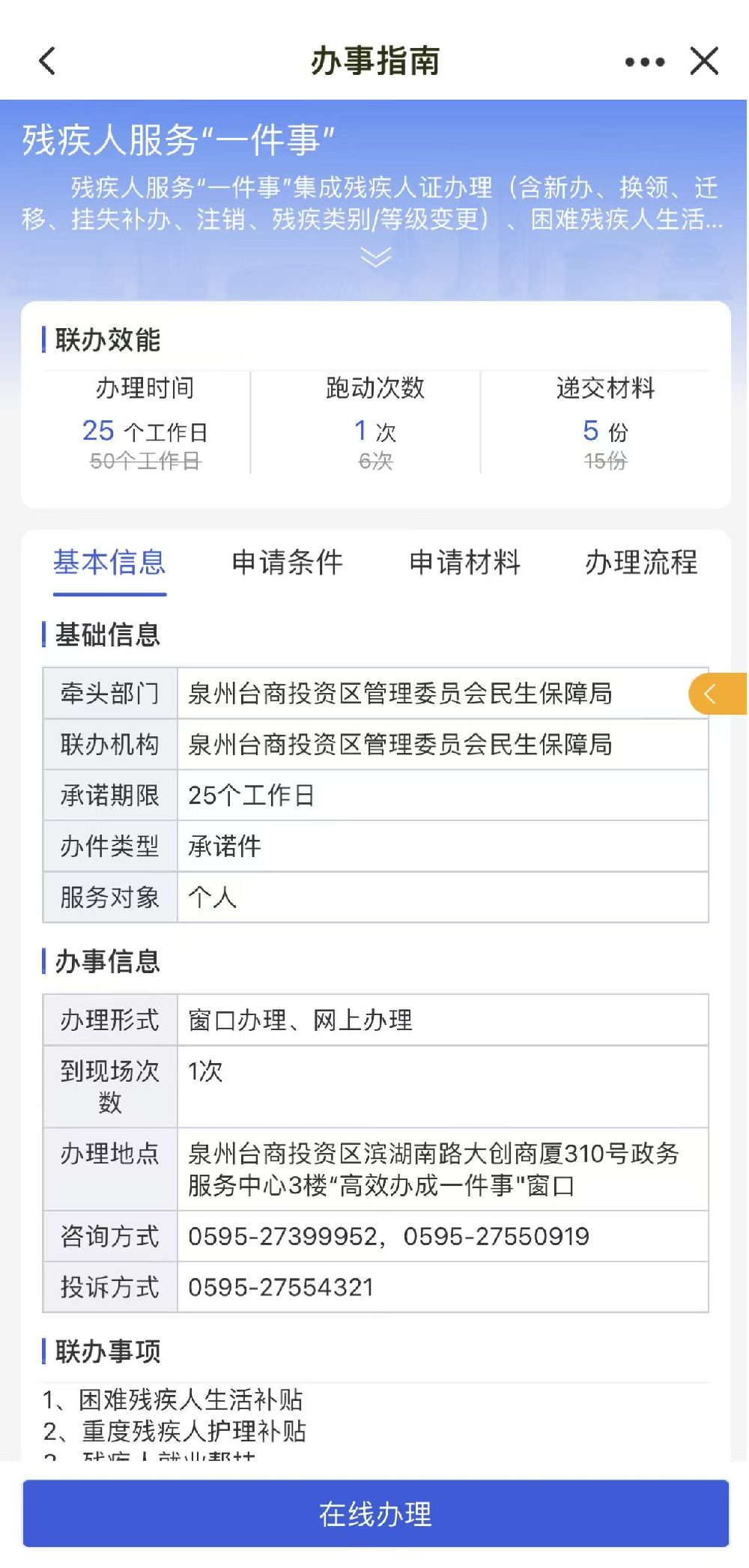Expand the service description with double-chevron

coord(374,258)
